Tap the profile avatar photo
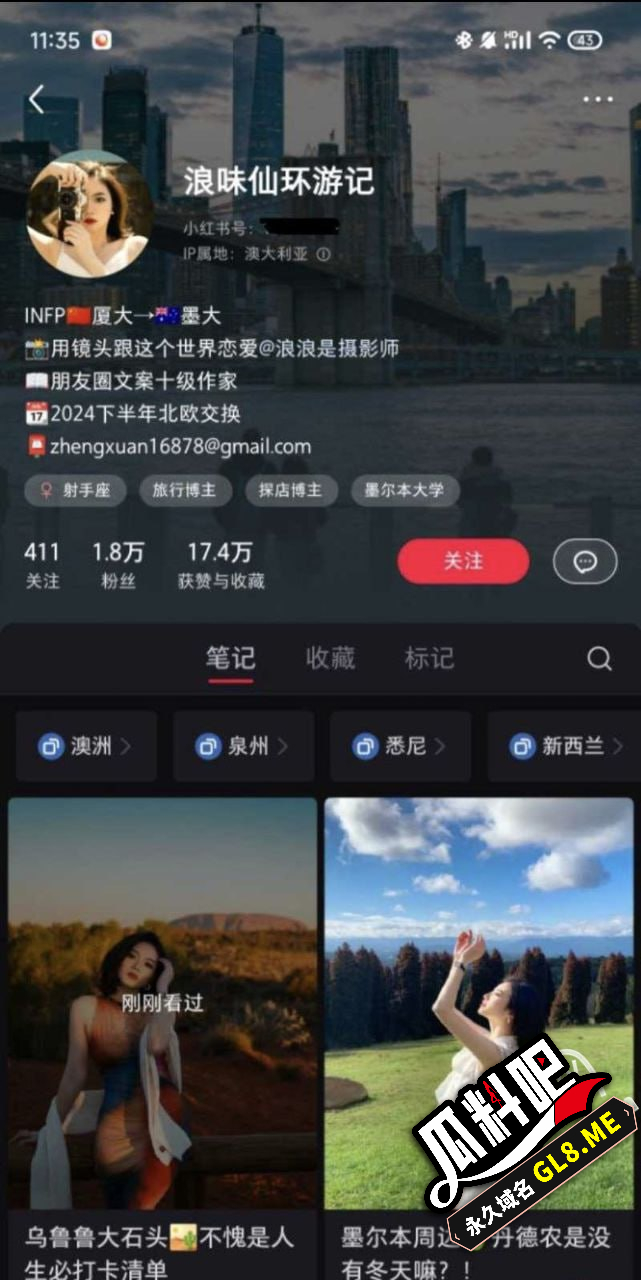The height and width of the screenshot is (1280, 641). (90, 214)
